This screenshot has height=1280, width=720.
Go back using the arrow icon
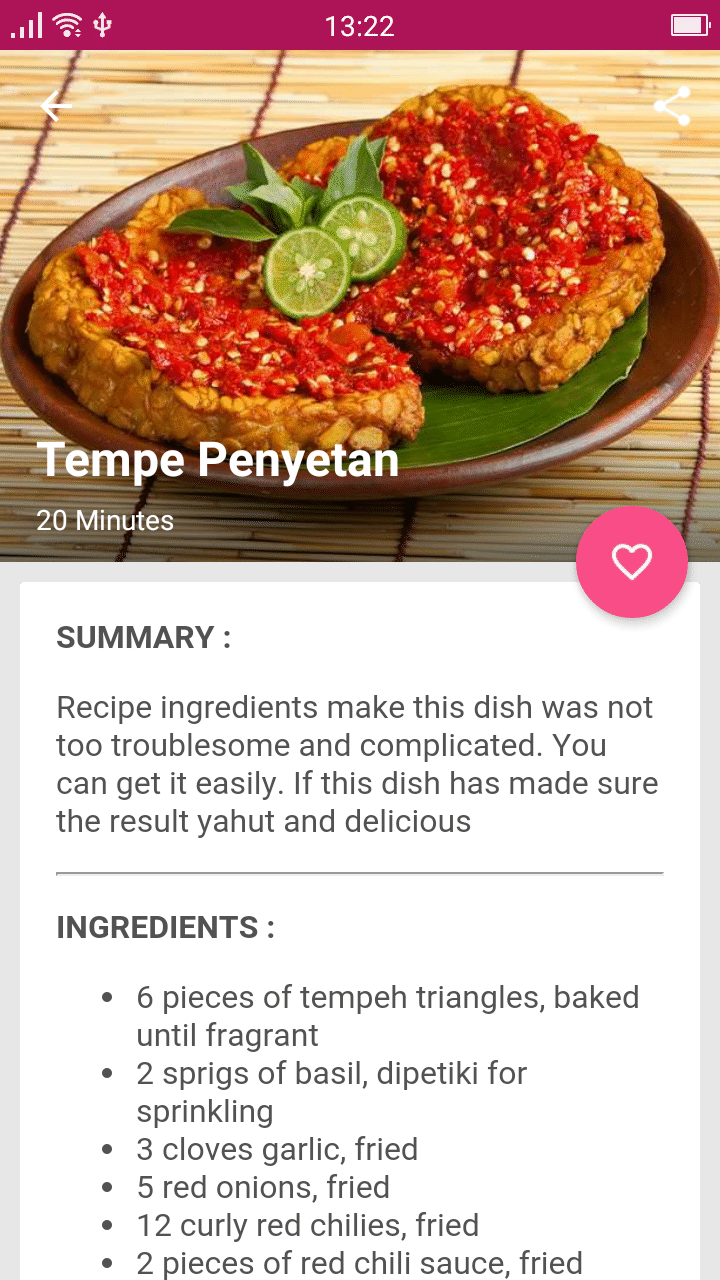click(x=56, y=106)
